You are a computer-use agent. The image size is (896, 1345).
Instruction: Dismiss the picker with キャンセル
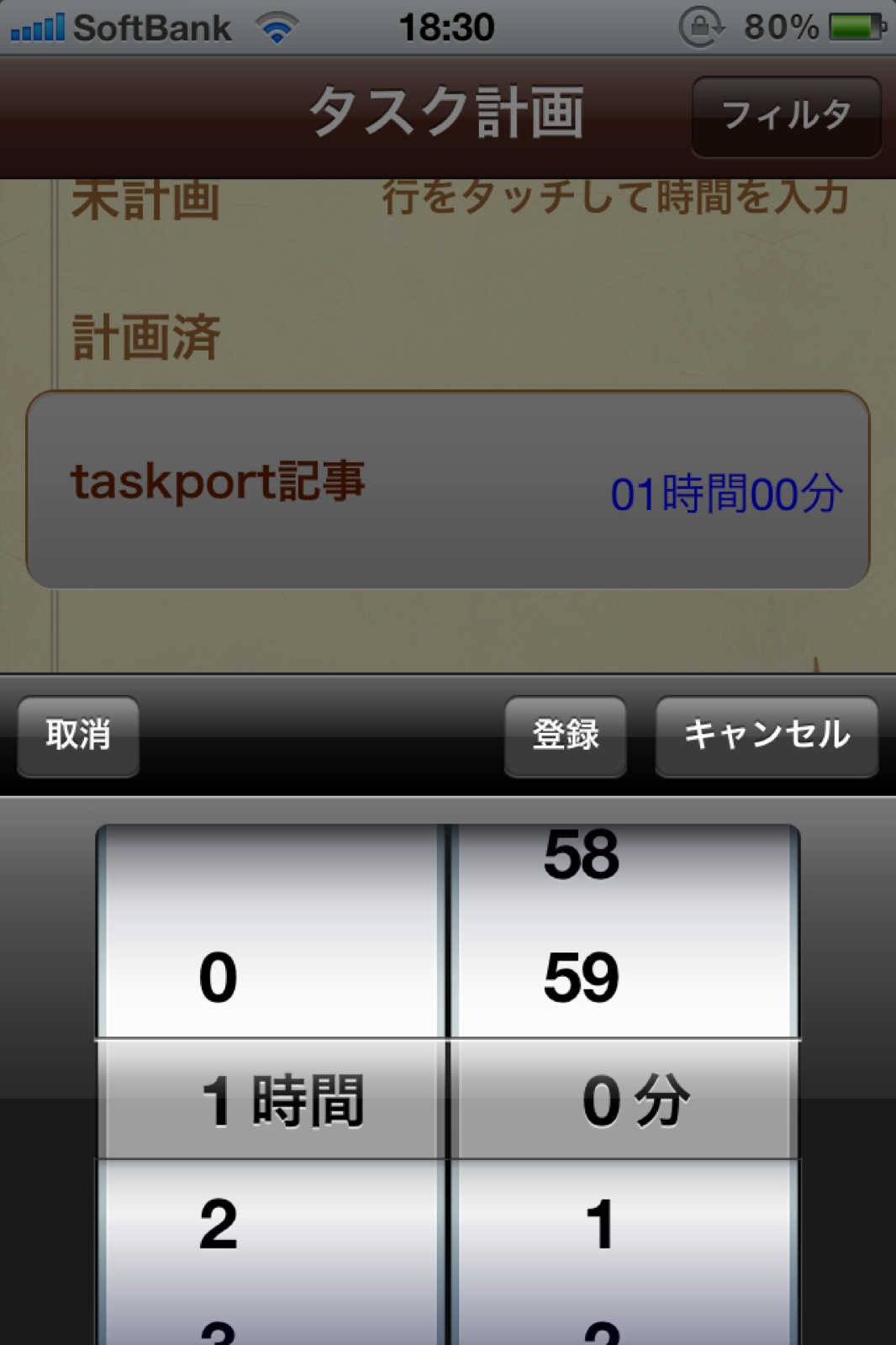767,736
